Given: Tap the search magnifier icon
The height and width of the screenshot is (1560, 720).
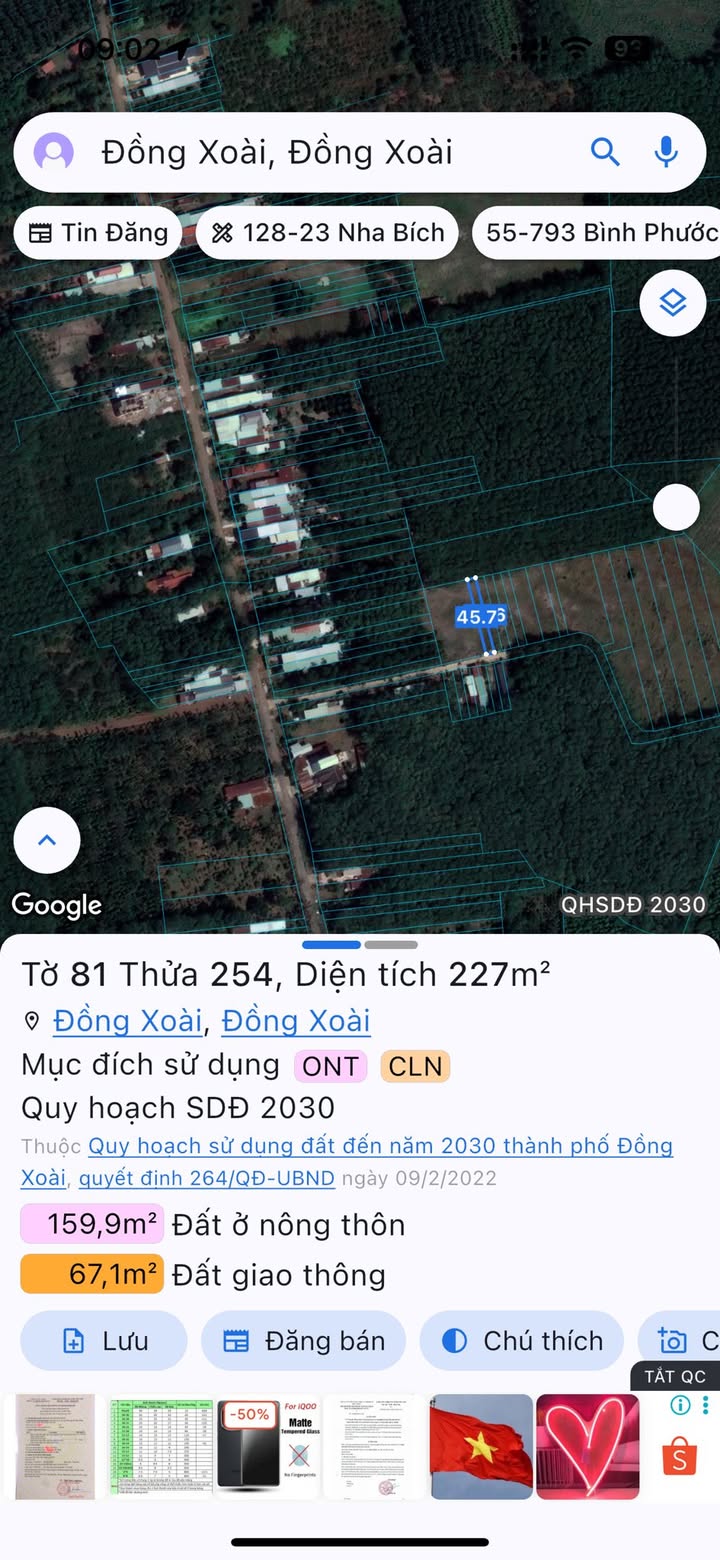Looking at the screenshot, I should (x=605, y=152).
